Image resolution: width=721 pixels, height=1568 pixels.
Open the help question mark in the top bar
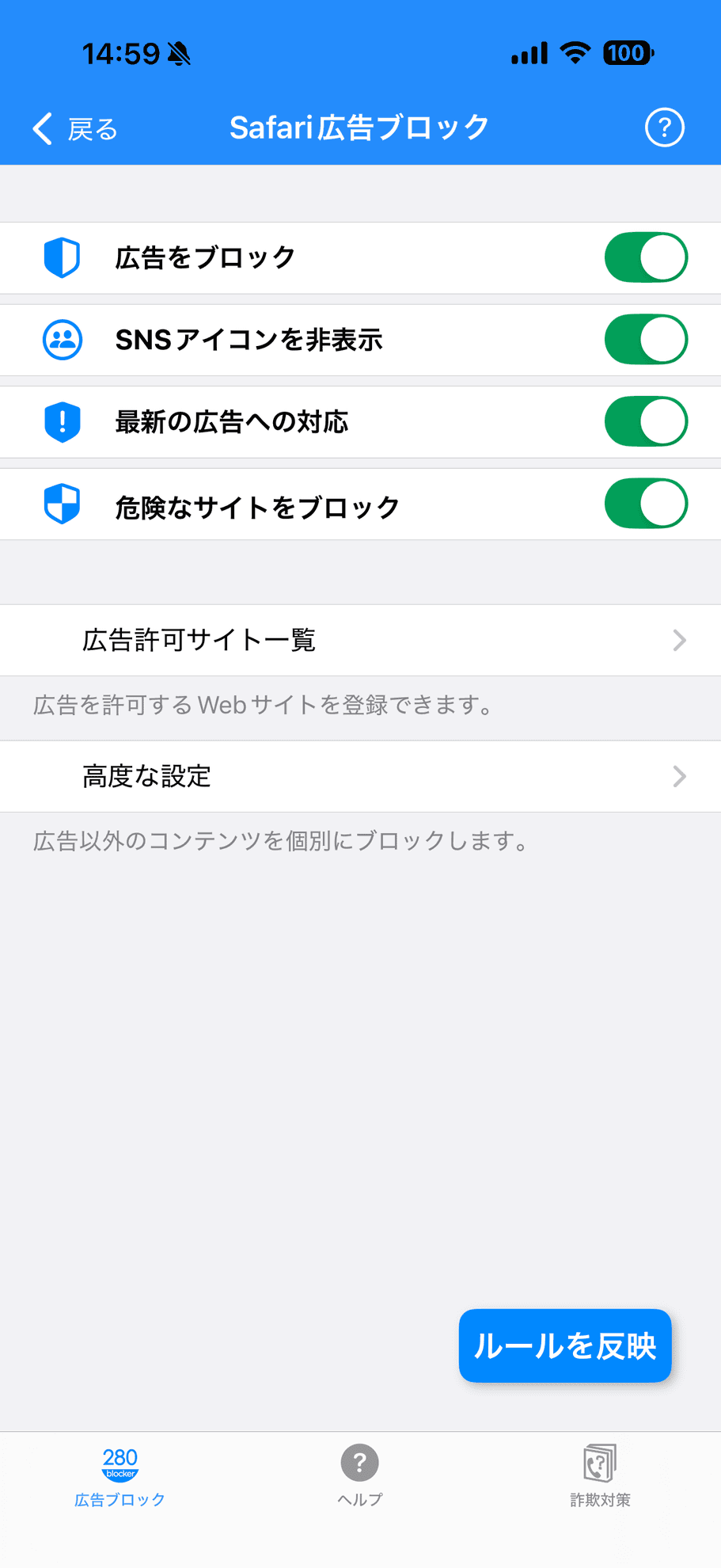click(665, 127)
